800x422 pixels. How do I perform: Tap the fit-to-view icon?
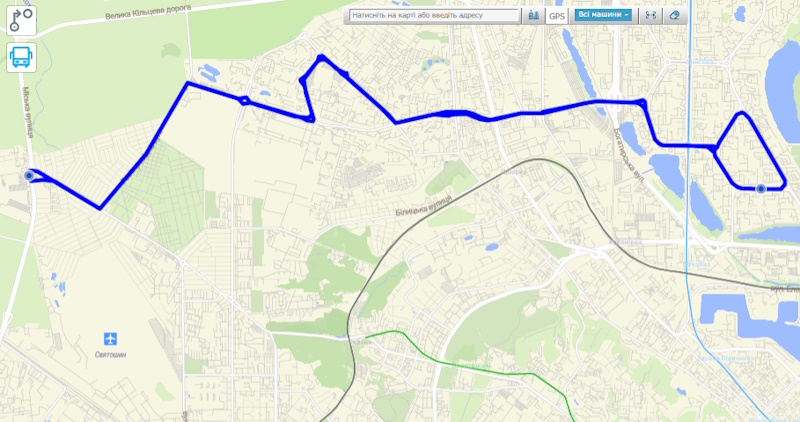(651, 16)
